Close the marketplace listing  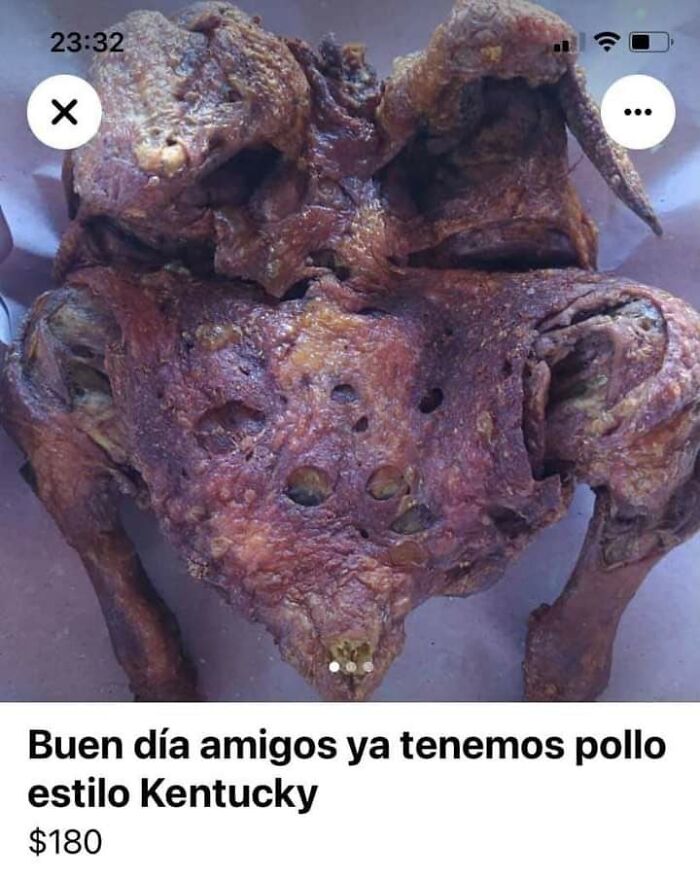64,112
